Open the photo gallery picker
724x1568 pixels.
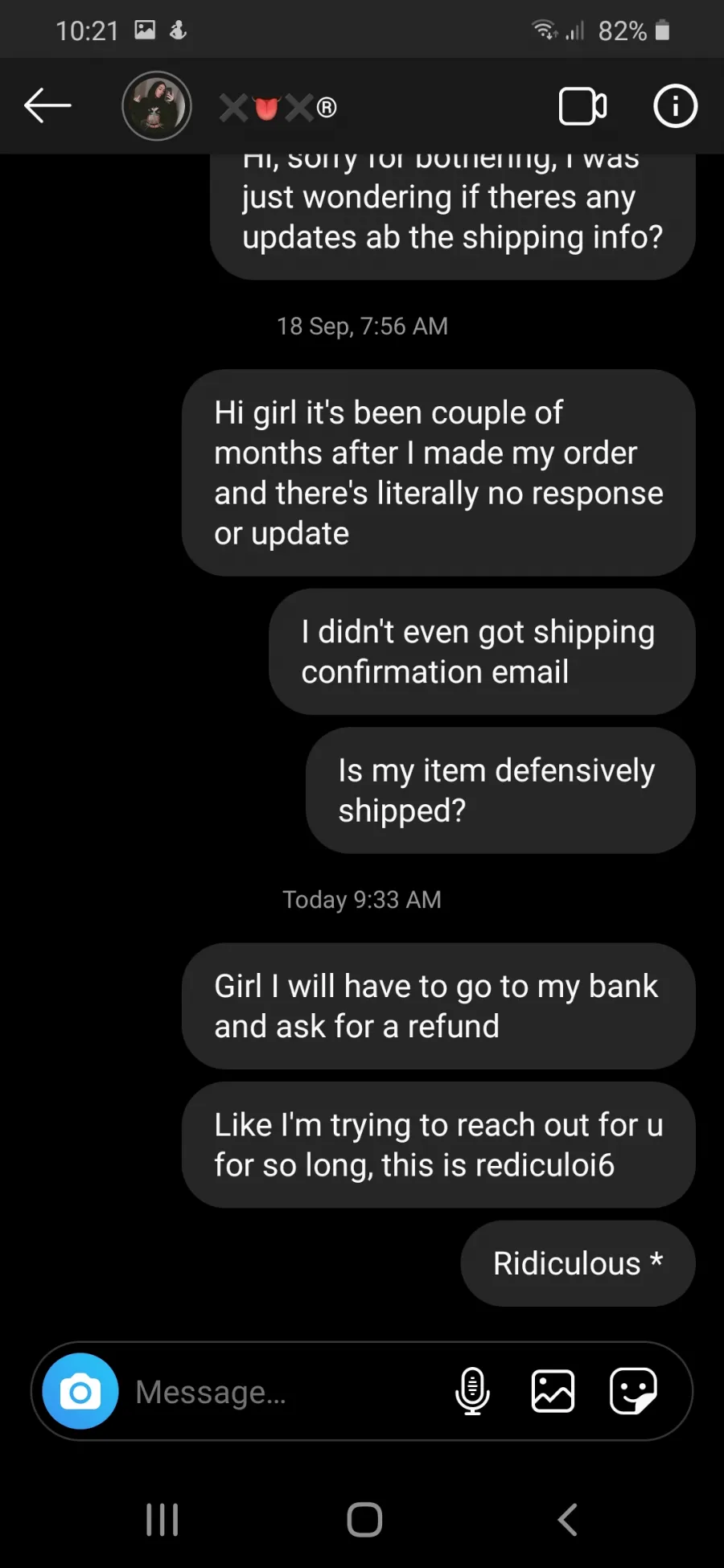point(553,1391)
